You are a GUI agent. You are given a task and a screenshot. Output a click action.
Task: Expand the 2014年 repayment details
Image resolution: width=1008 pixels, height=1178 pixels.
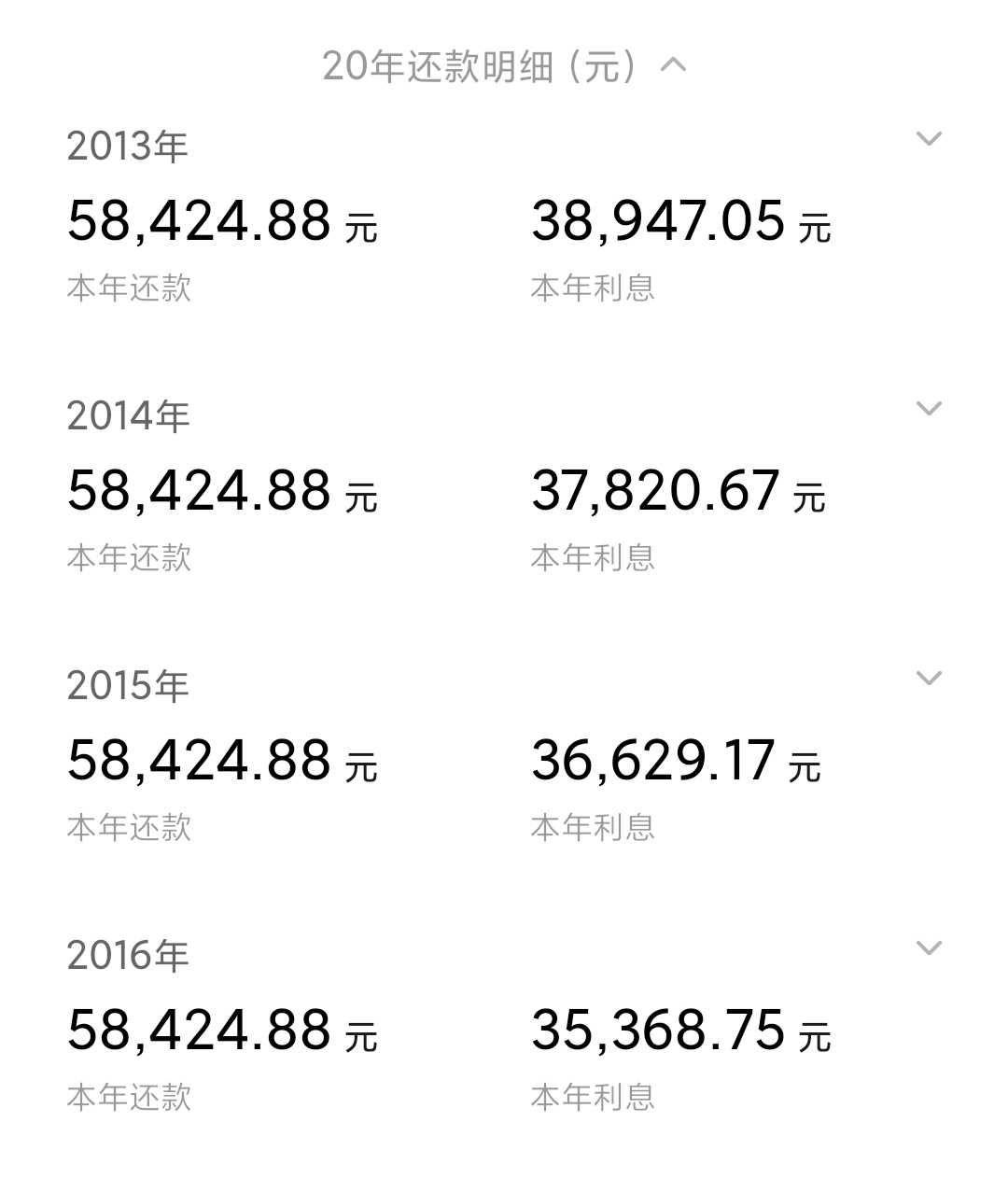point(928,406)
